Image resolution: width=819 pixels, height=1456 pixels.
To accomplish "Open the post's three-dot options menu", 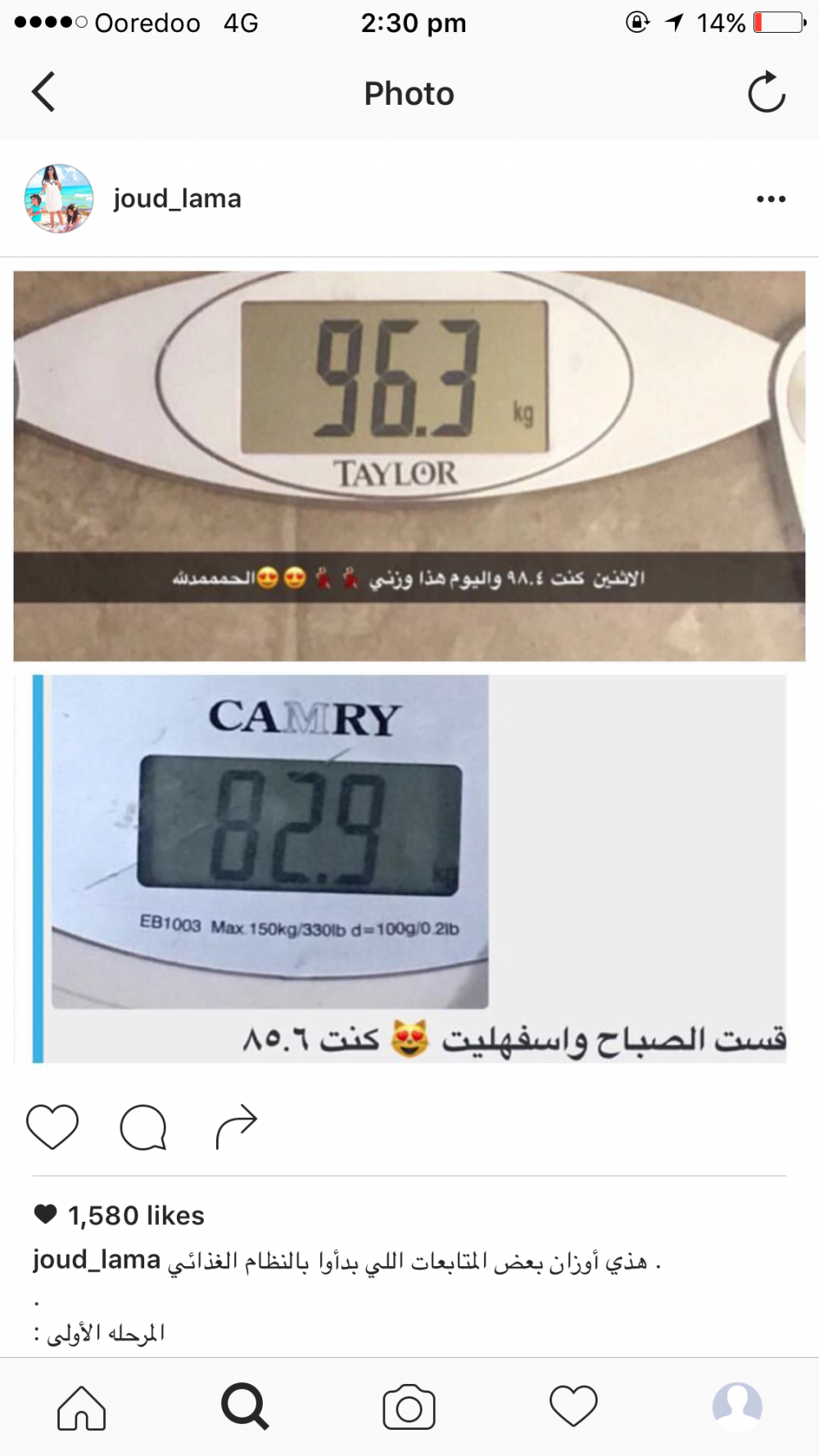I will (x=771, y=199).
